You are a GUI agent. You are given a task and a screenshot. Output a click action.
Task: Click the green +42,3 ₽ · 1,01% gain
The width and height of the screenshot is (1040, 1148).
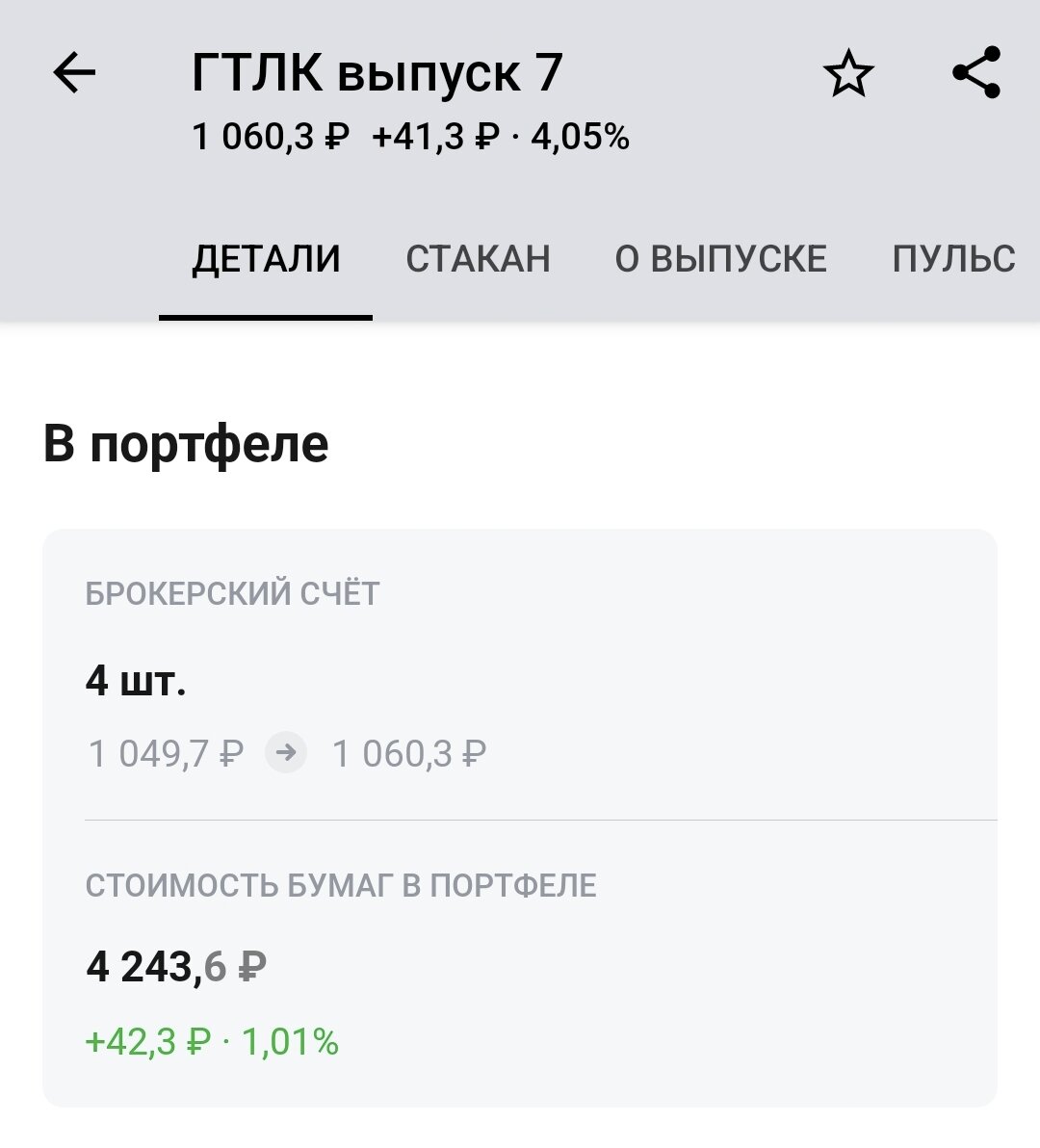(212, 1040)
